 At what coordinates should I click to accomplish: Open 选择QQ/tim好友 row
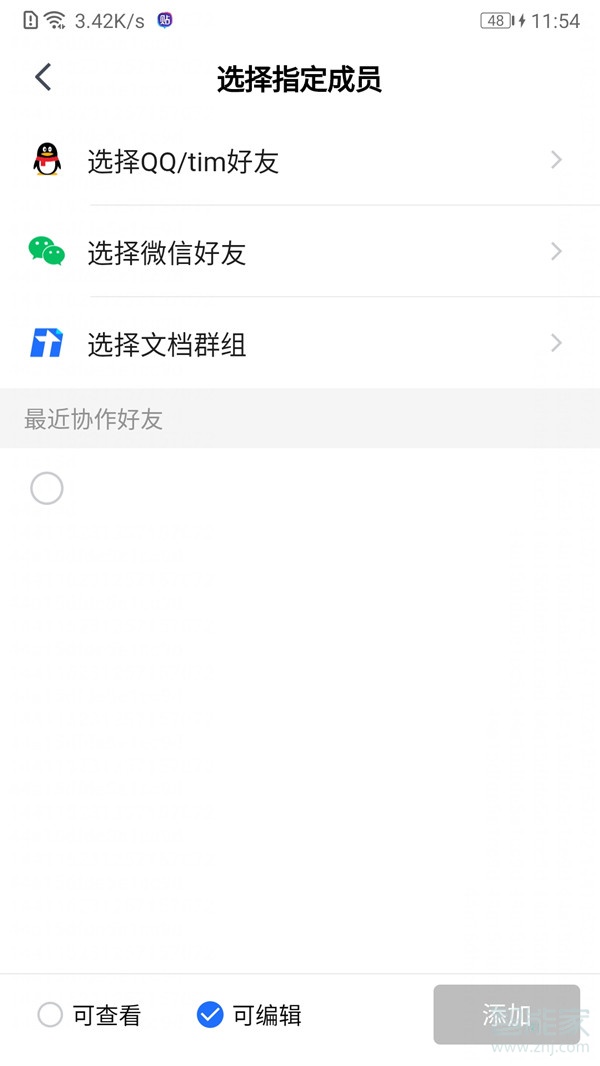(x=300, y=161)
